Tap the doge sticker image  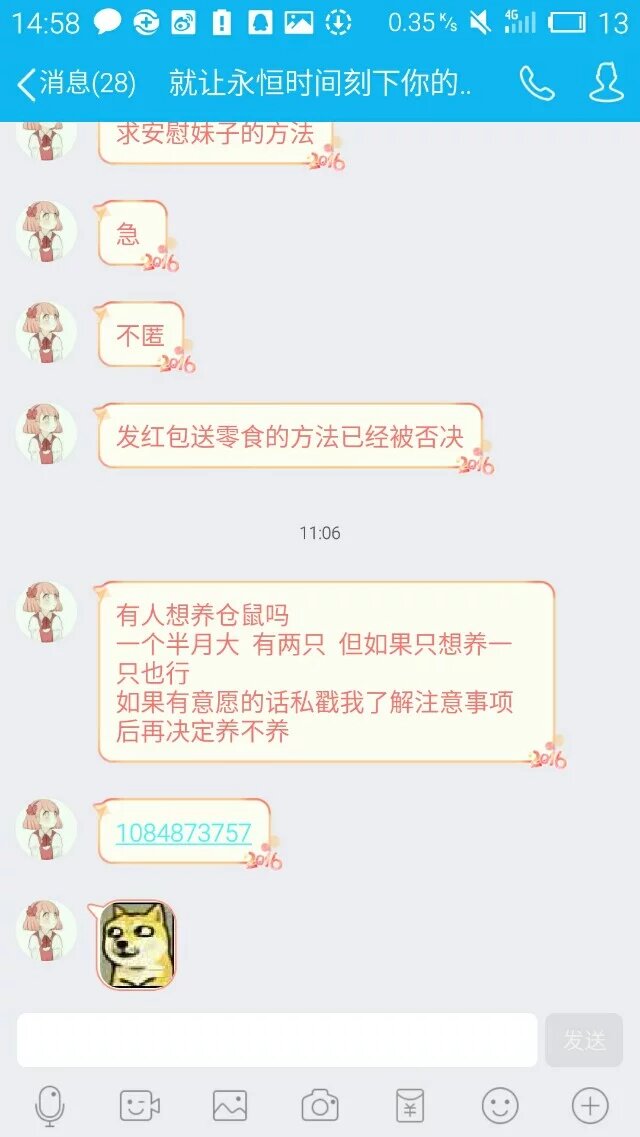click(135, 945)
